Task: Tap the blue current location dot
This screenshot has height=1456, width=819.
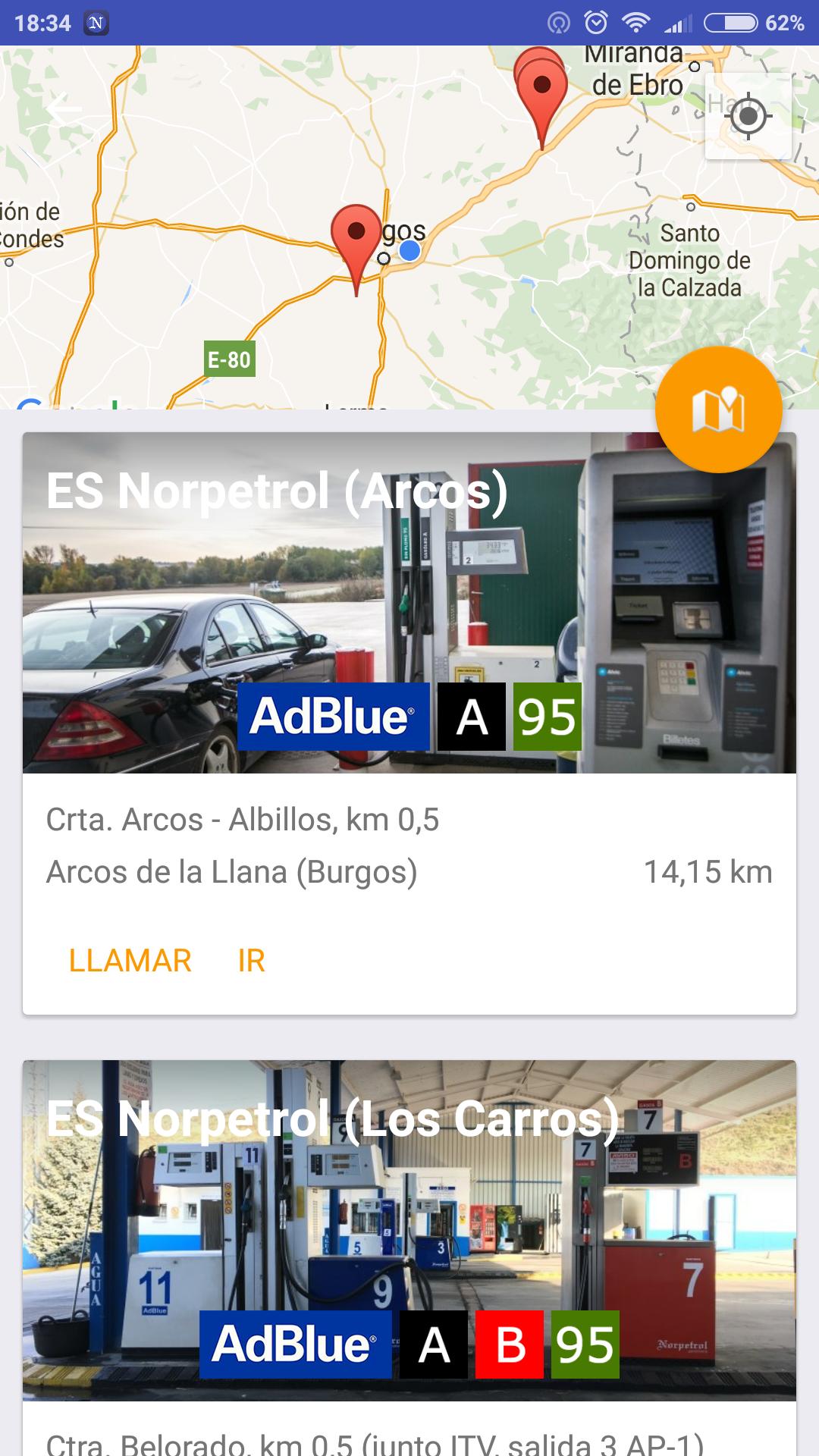Action: [x=410, y=251]
